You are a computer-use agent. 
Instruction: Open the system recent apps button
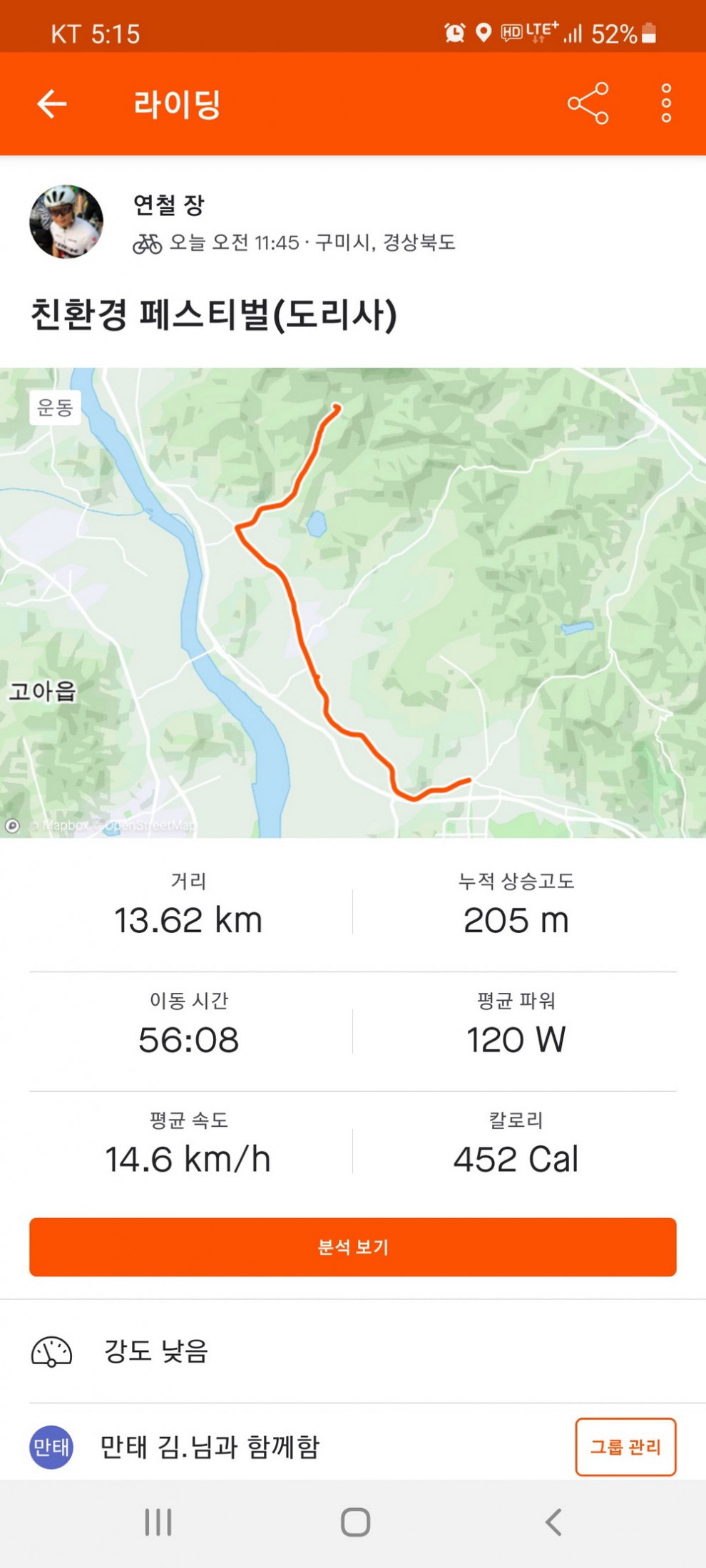[158, 1522]
